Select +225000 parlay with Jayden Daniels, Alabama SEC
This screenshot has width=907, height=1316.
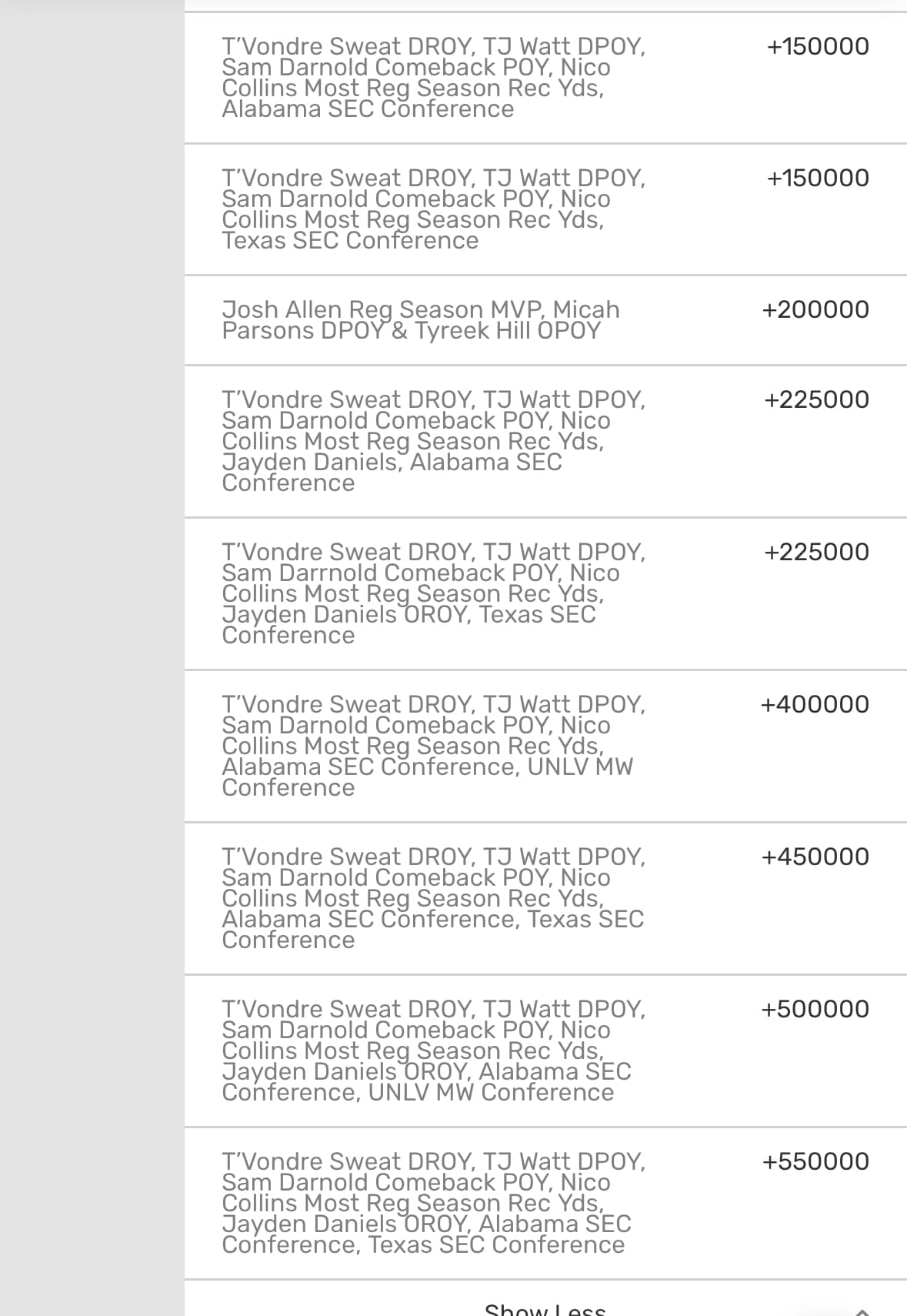pos(815,400)
